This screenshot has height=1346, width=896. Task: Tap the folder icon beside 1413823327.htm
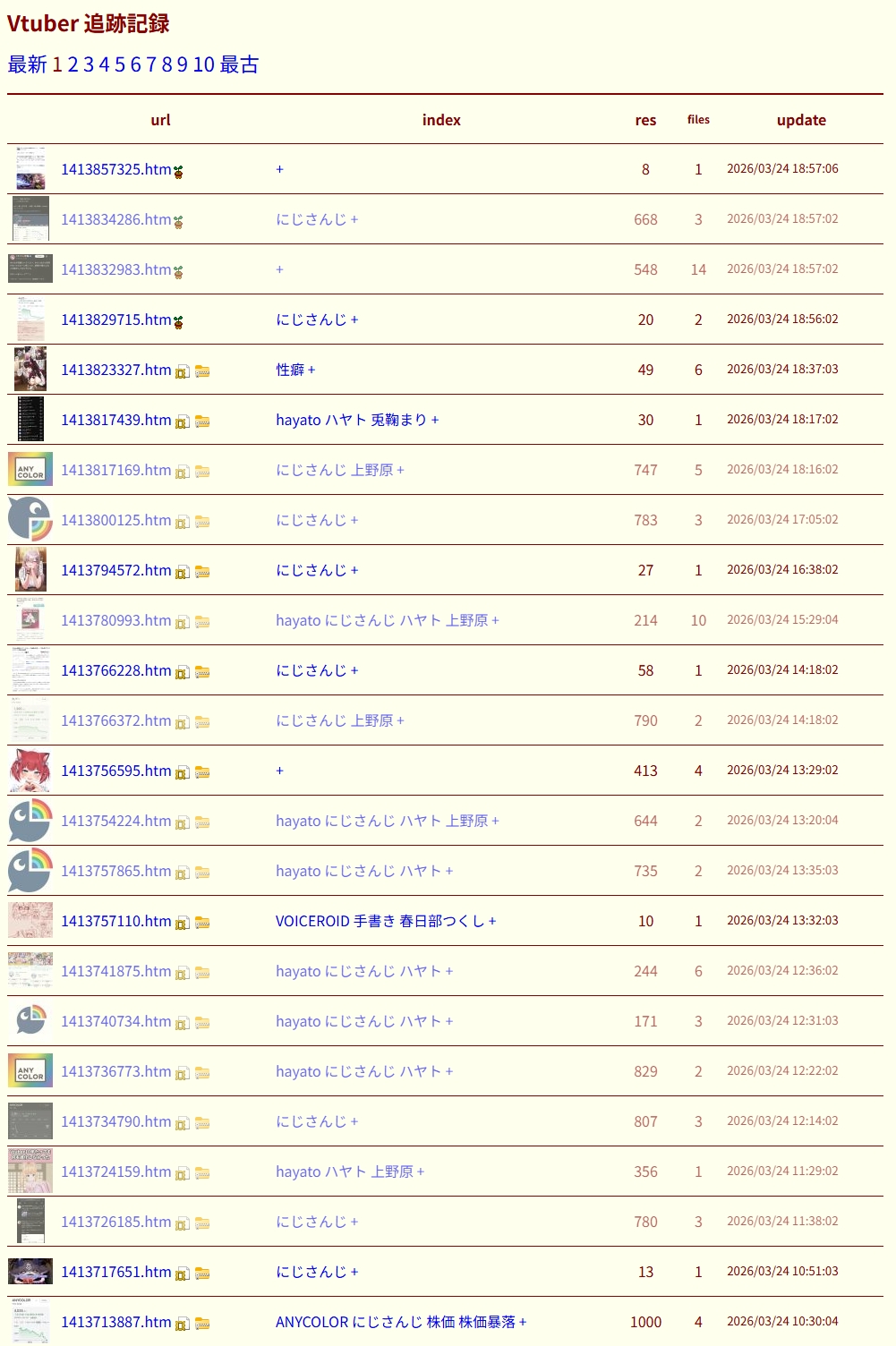202,371
